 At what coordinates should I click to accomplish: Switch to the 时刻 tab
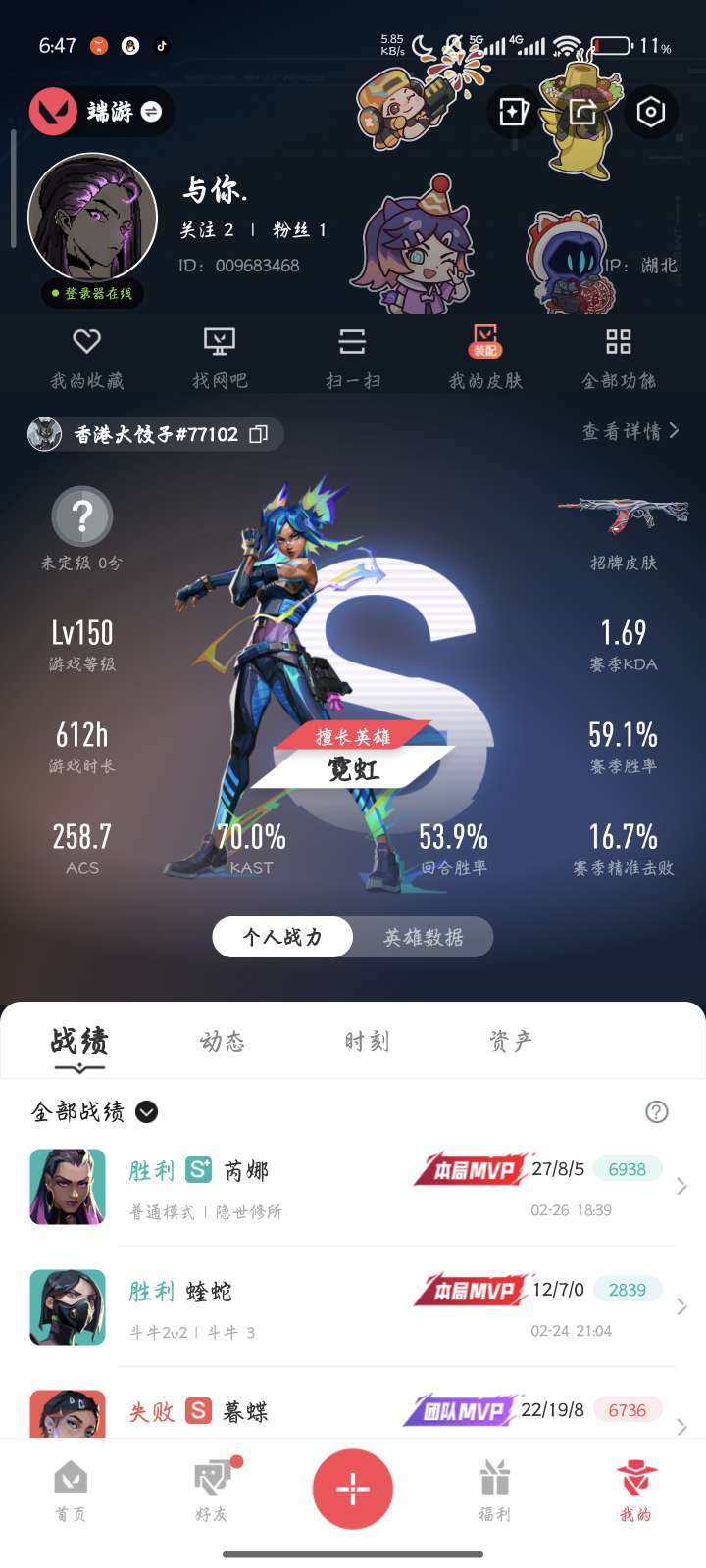[x=367, y=1041]
